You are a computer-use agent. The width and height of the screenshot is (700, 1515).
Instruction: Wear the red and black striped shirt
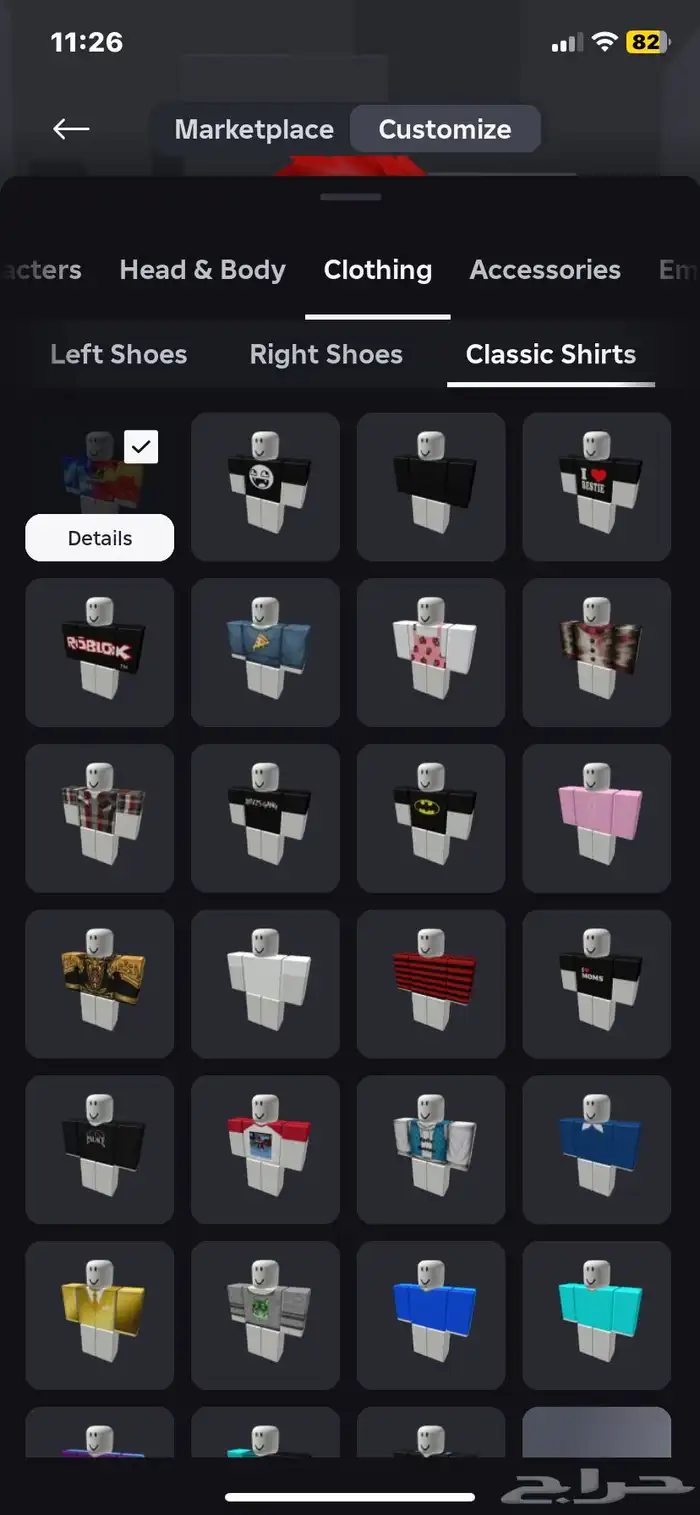pyautogui.click(x=431, y=984)
